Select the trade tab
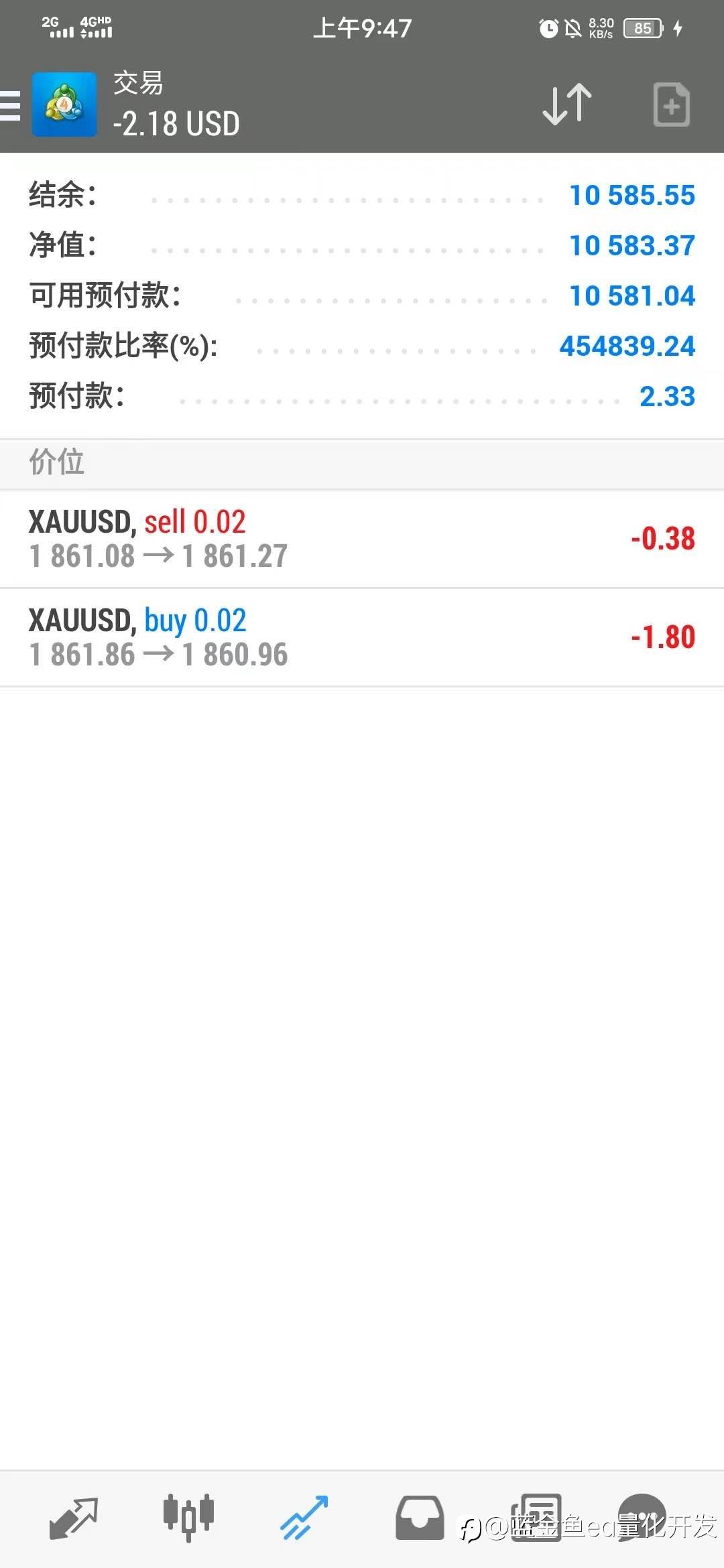724x1568 pixels. [x=304, y=1518]
